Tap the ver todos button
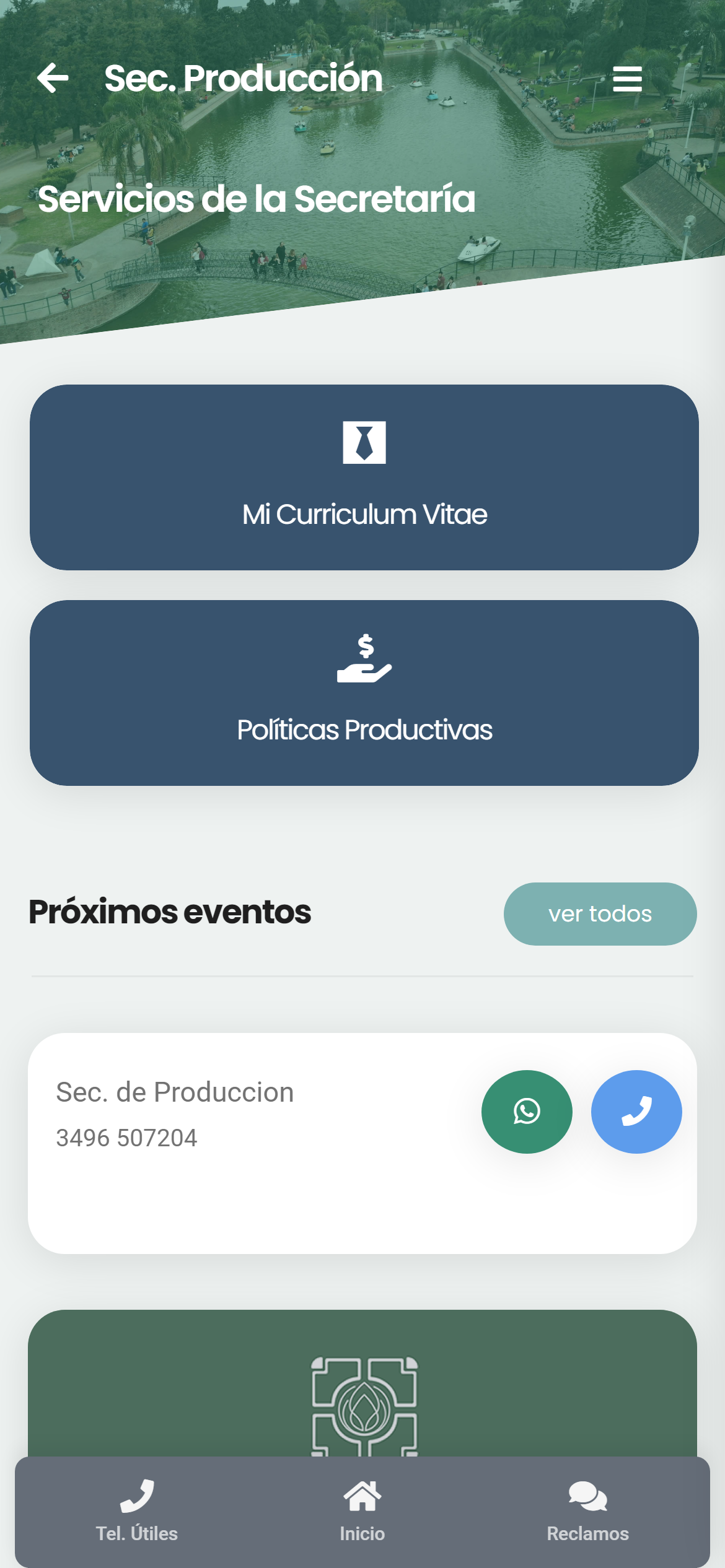 pos(600,914)
